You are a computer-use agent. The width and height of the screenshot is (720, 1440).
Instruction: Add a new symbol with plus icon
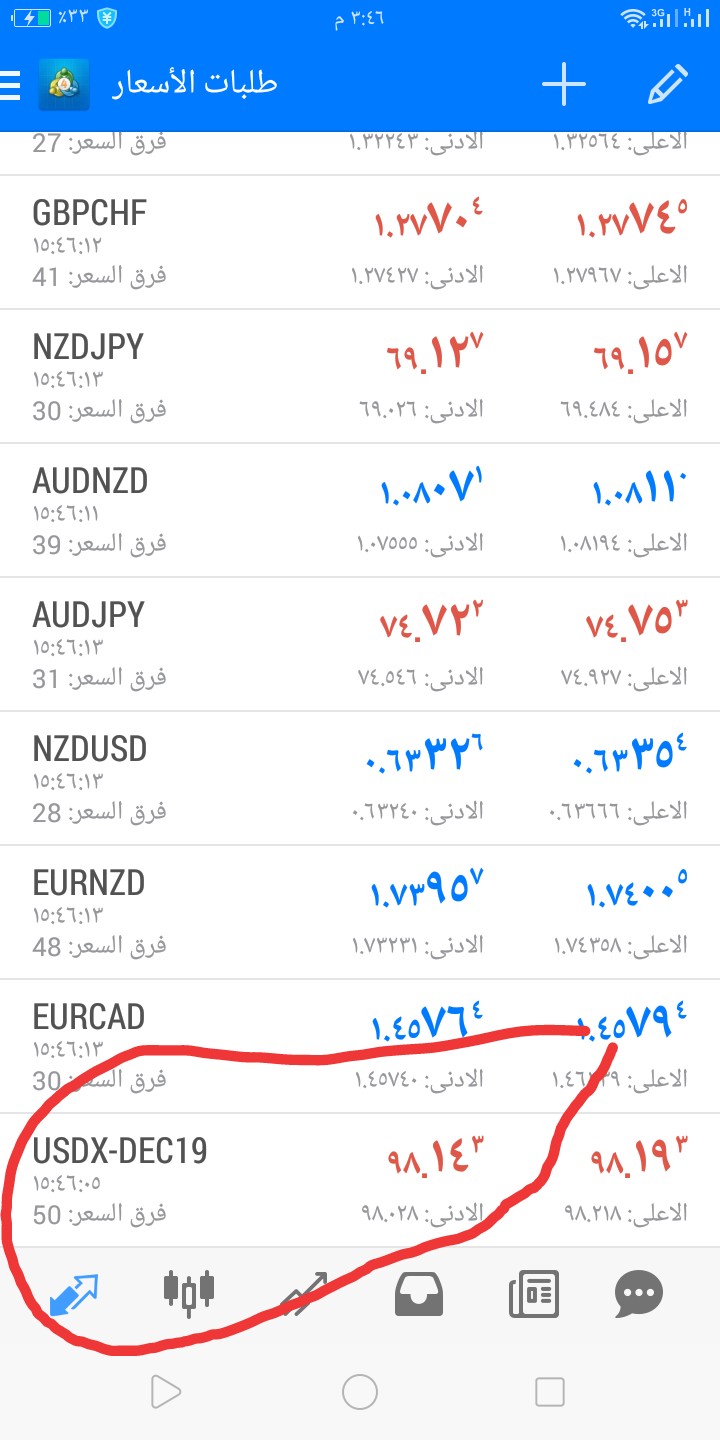pos(564,85)
